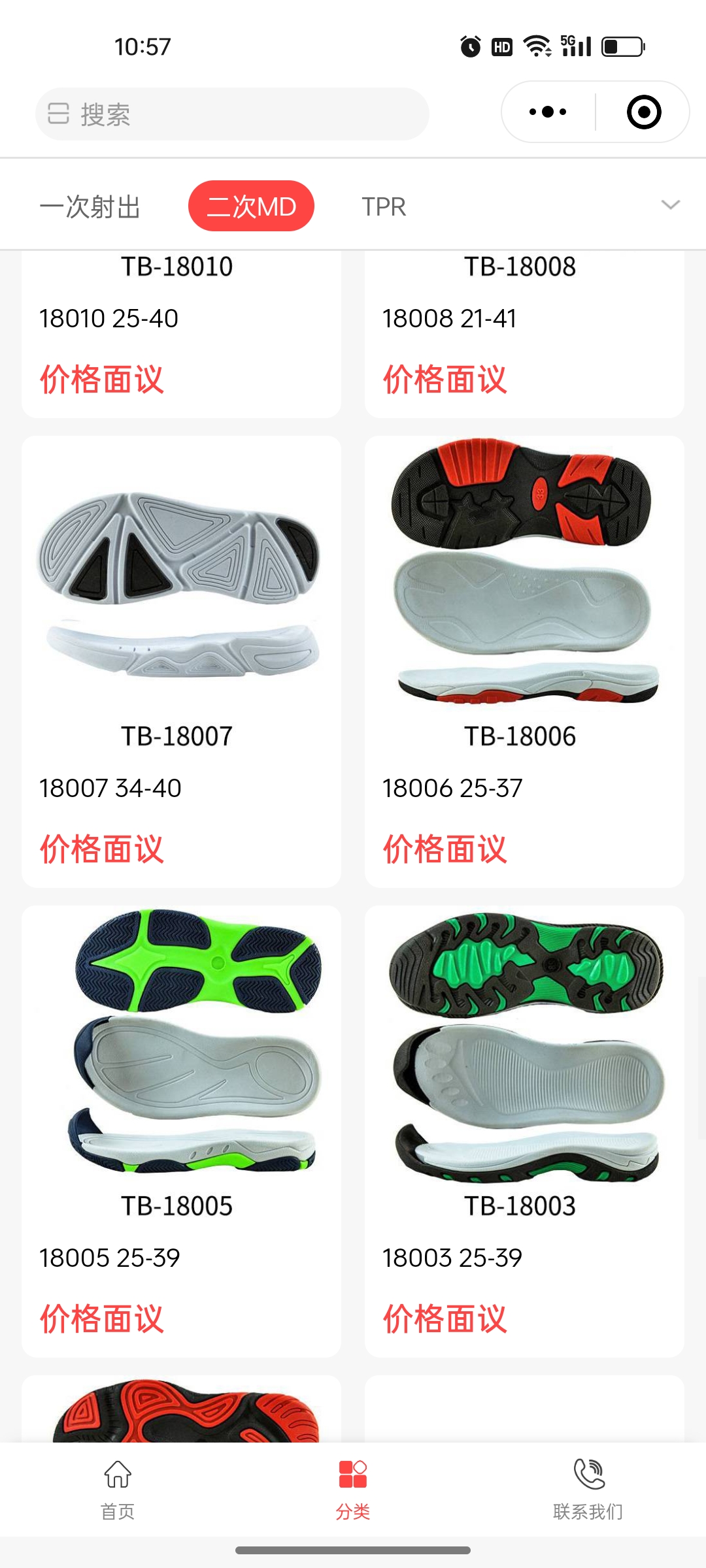Tap the 搜索 search field
Image resolution: width=706 pixels, height=1568 pixels.
pyautogui.click(x=232, y=114)
